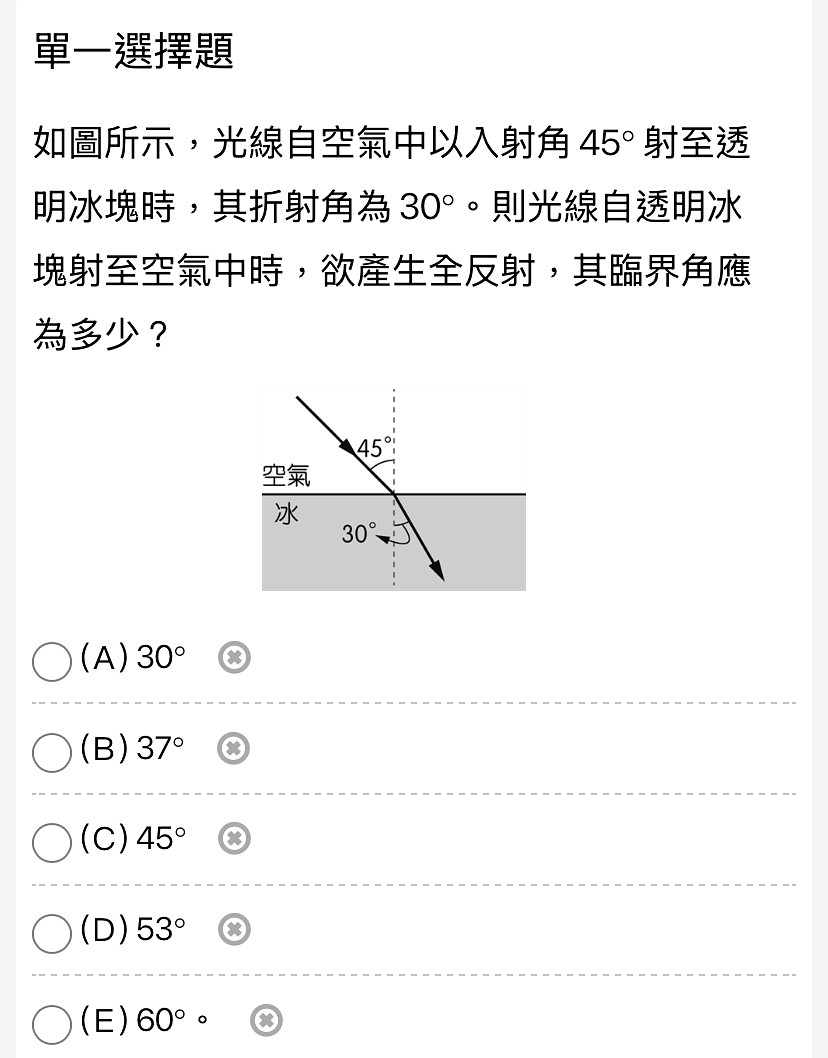Eliminate option (B) 37° with its X icon
This screenshot has height=1058, width=828.
click(234, 748)
